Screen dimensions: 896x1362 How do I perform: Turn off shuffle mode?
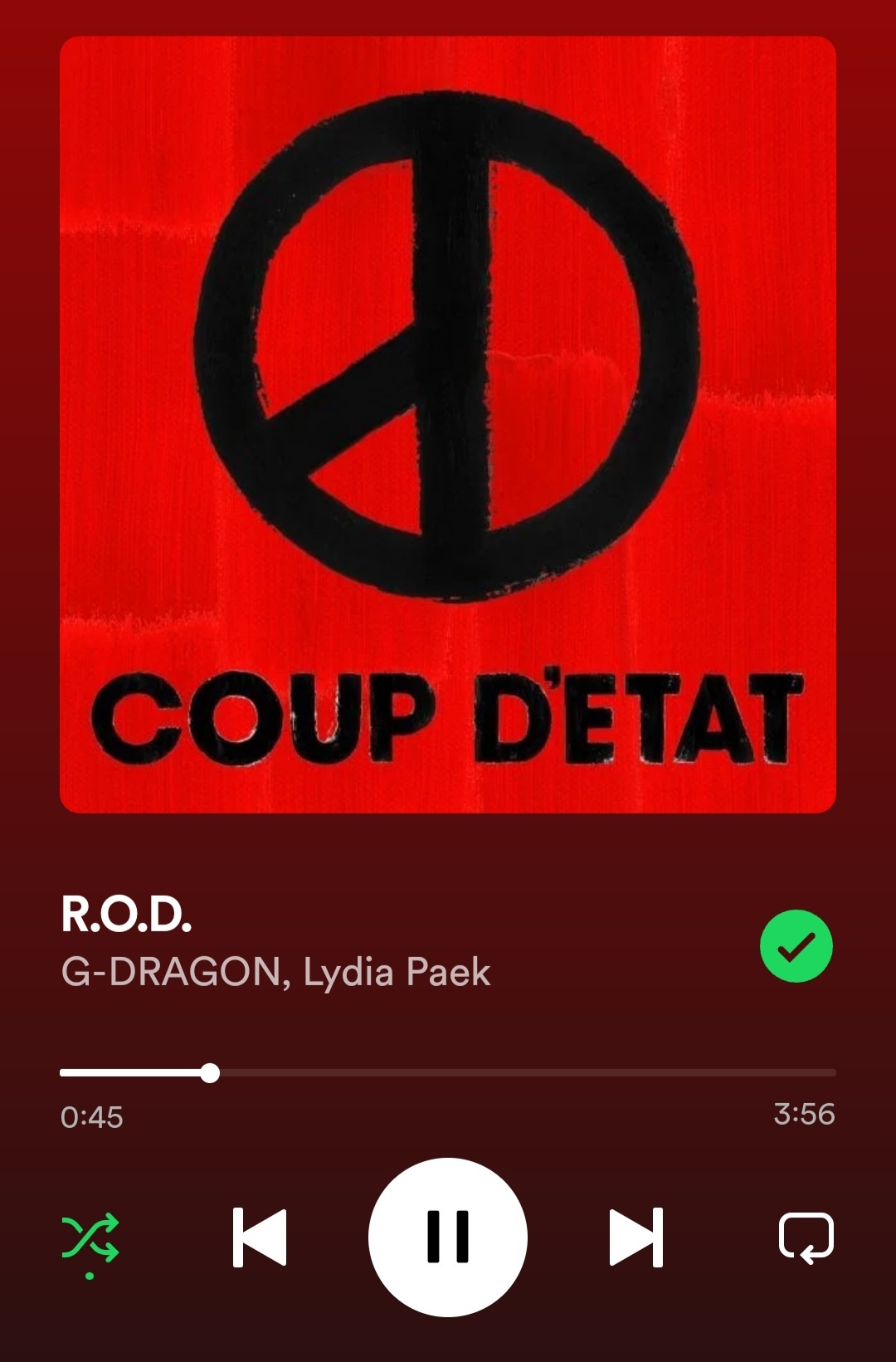pos(90,1238)
